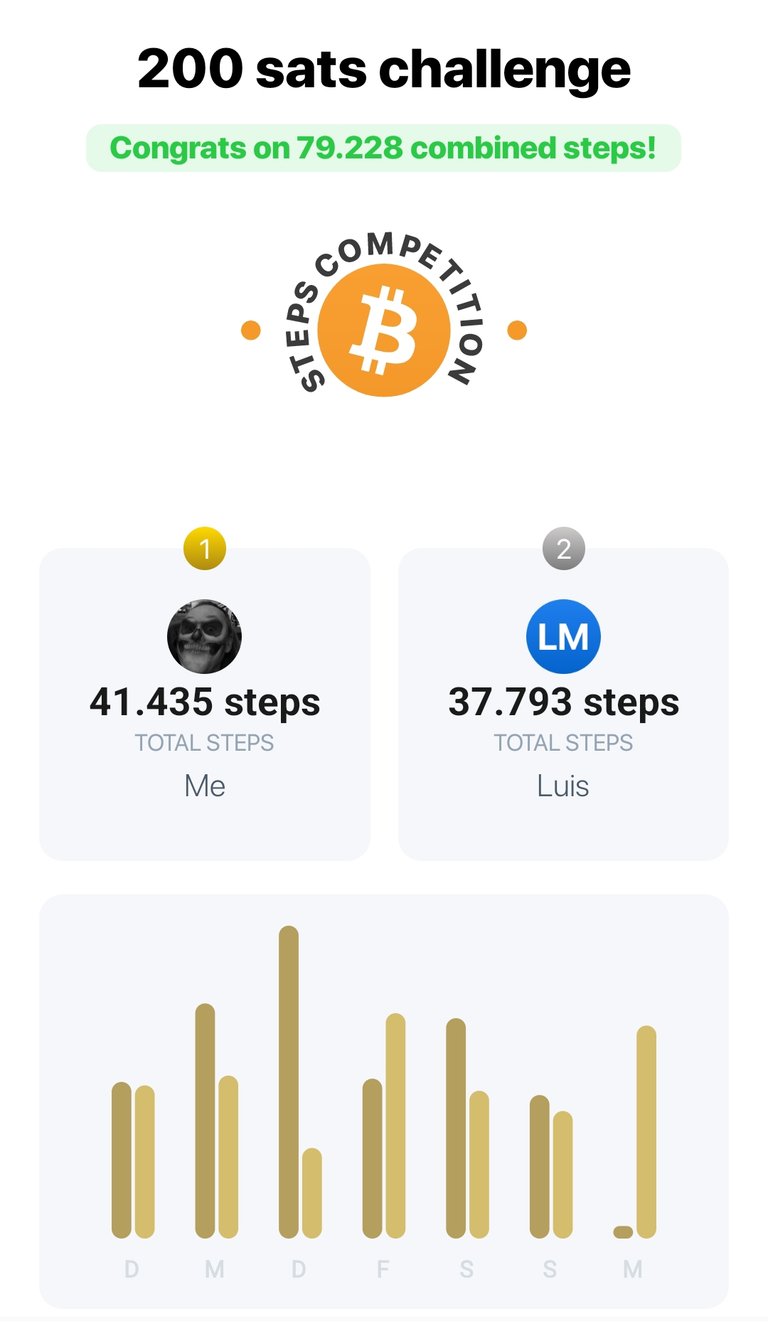Image resolution: width=768 pixels, height=1323 pixels.
Task: Open the Me participant card
Action: tap(204, 704)
